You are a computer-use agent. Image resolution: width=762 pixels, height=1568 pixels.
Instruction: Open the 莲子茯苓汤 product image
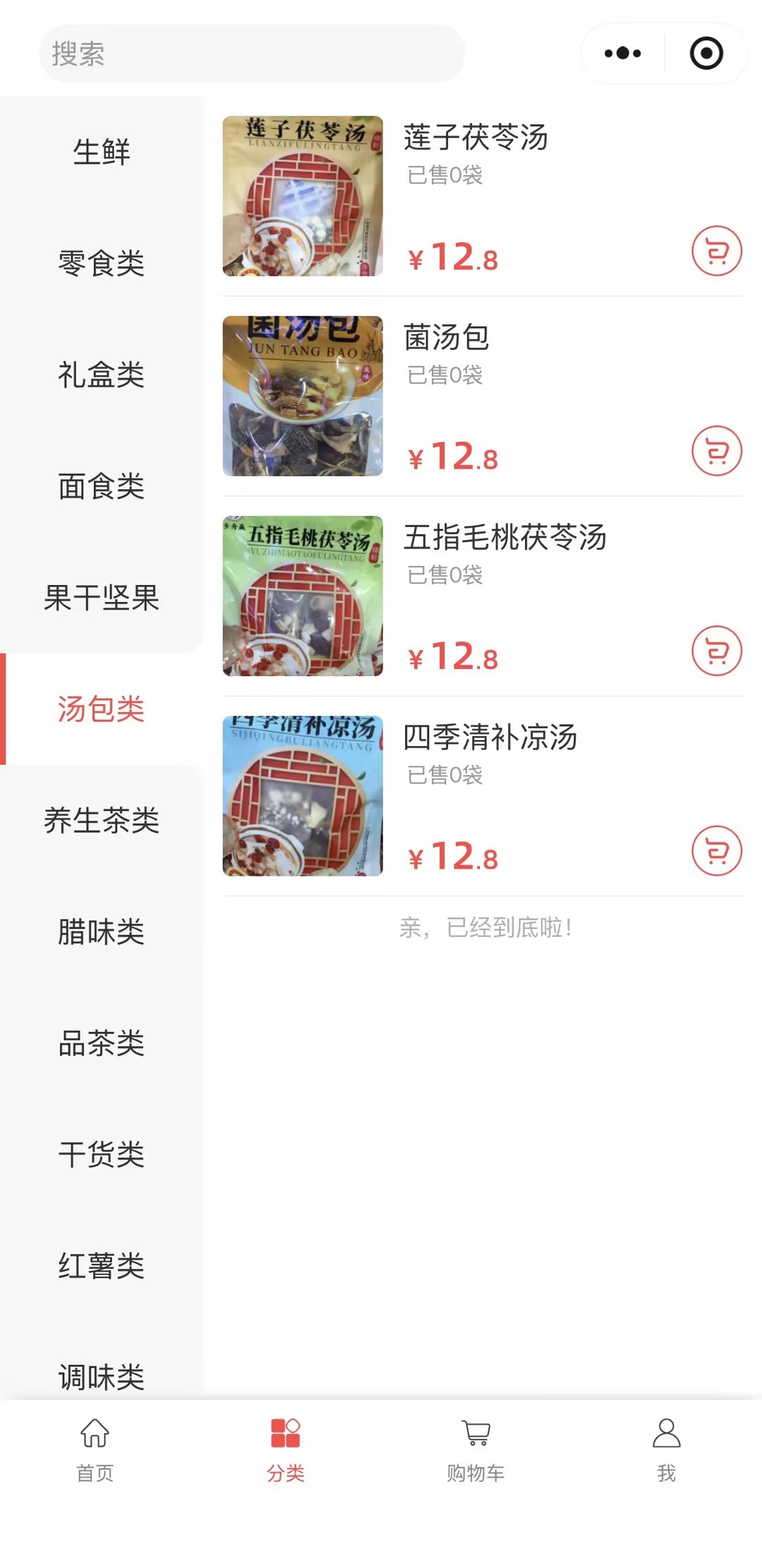303,196
